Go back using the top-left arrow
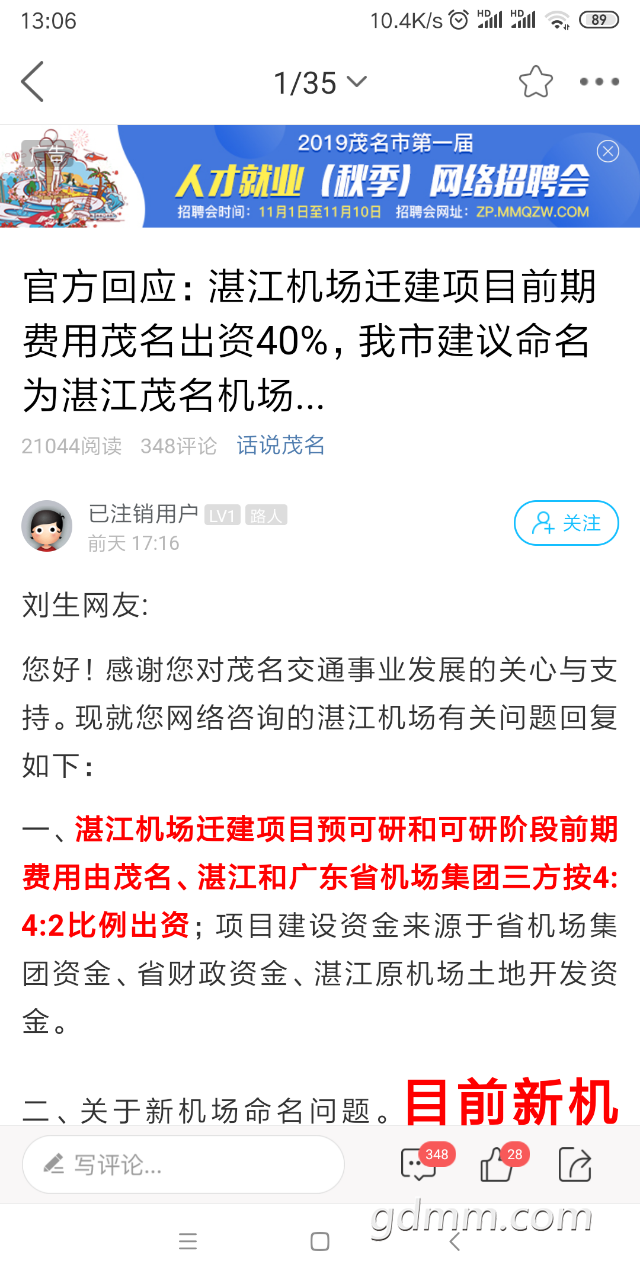 click(x=33, y=82)
